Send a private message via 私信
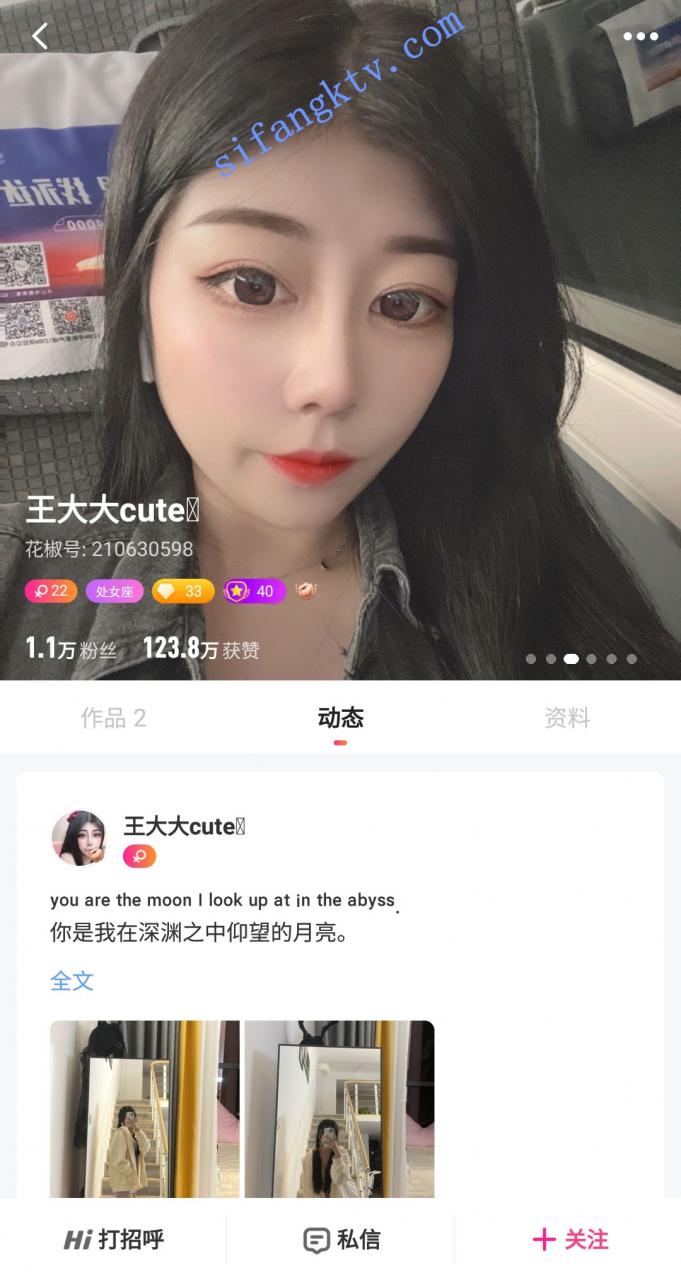Screen dimensions: 681x1280 [x=341, y=1240]
